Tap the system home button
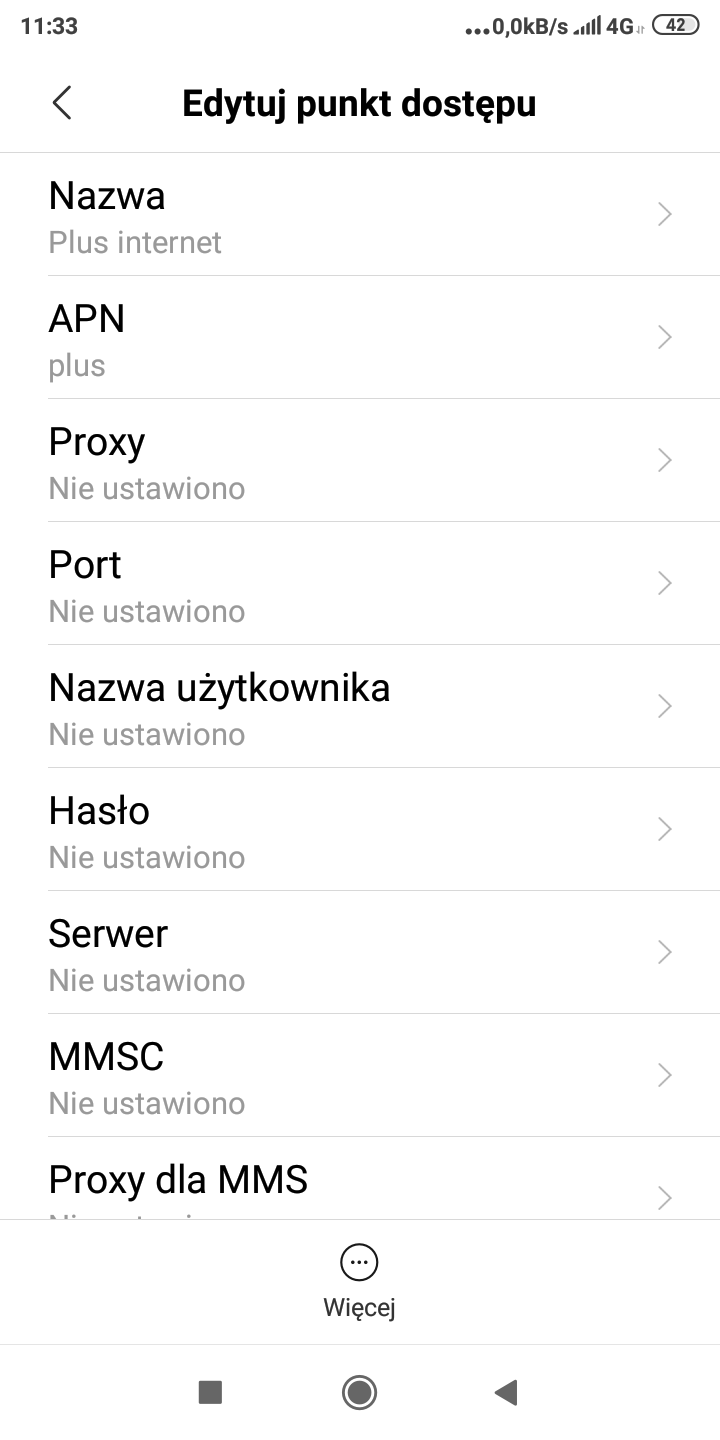The height and width of the screenshot is (1440, 720). (x=359, y=1392)
